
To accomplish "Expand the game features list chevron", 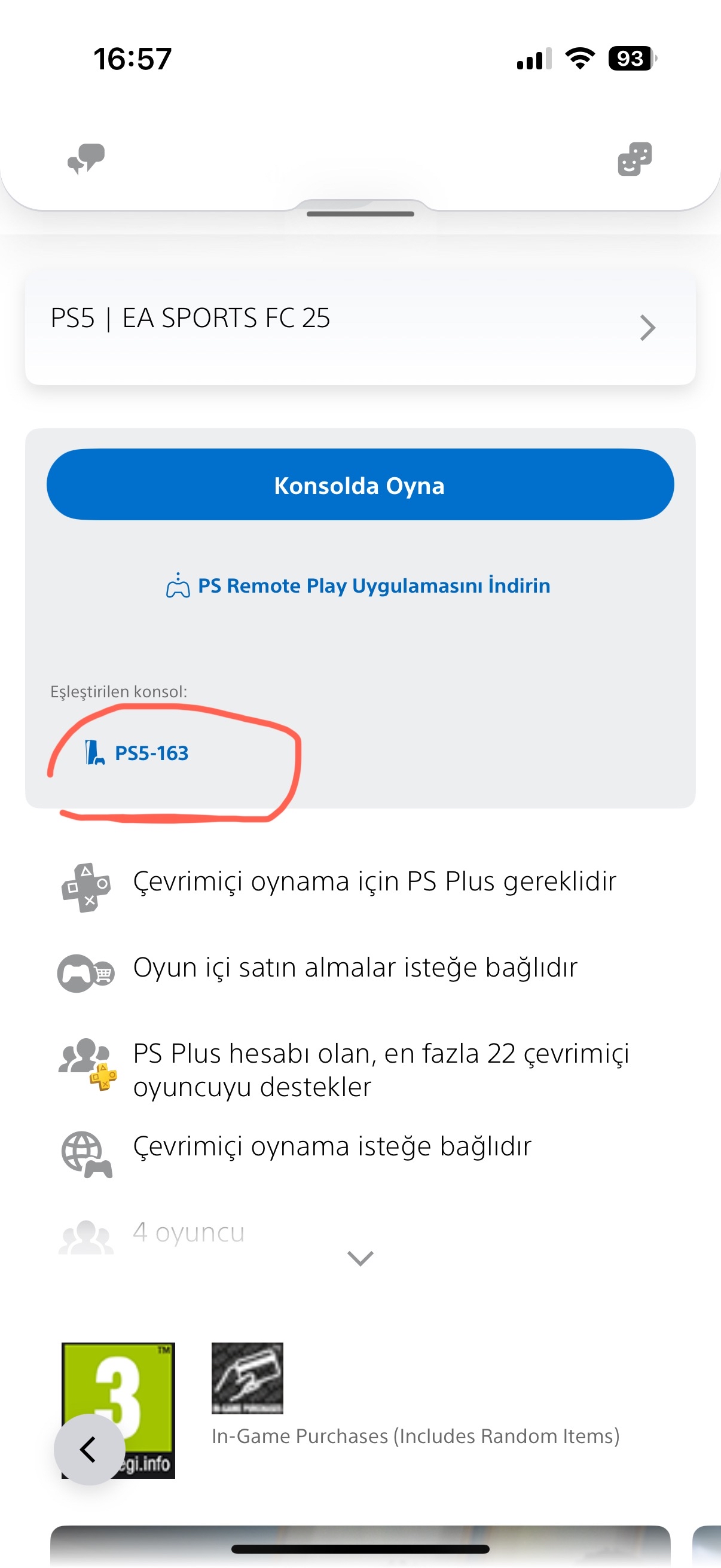I will point(360,1258).
